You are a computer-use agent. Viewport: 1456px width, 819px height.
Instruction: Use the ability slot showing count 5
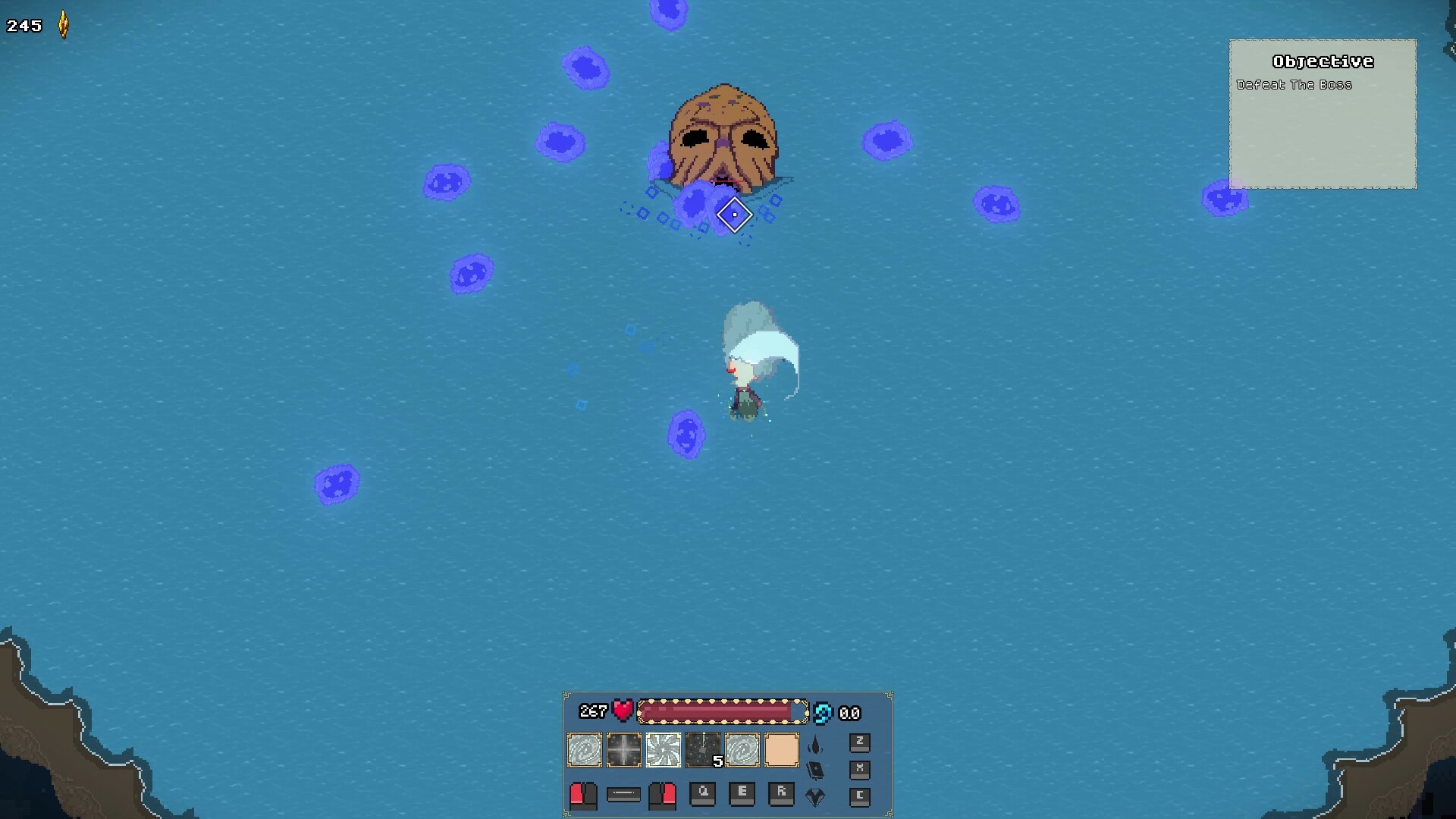[703, 750]
